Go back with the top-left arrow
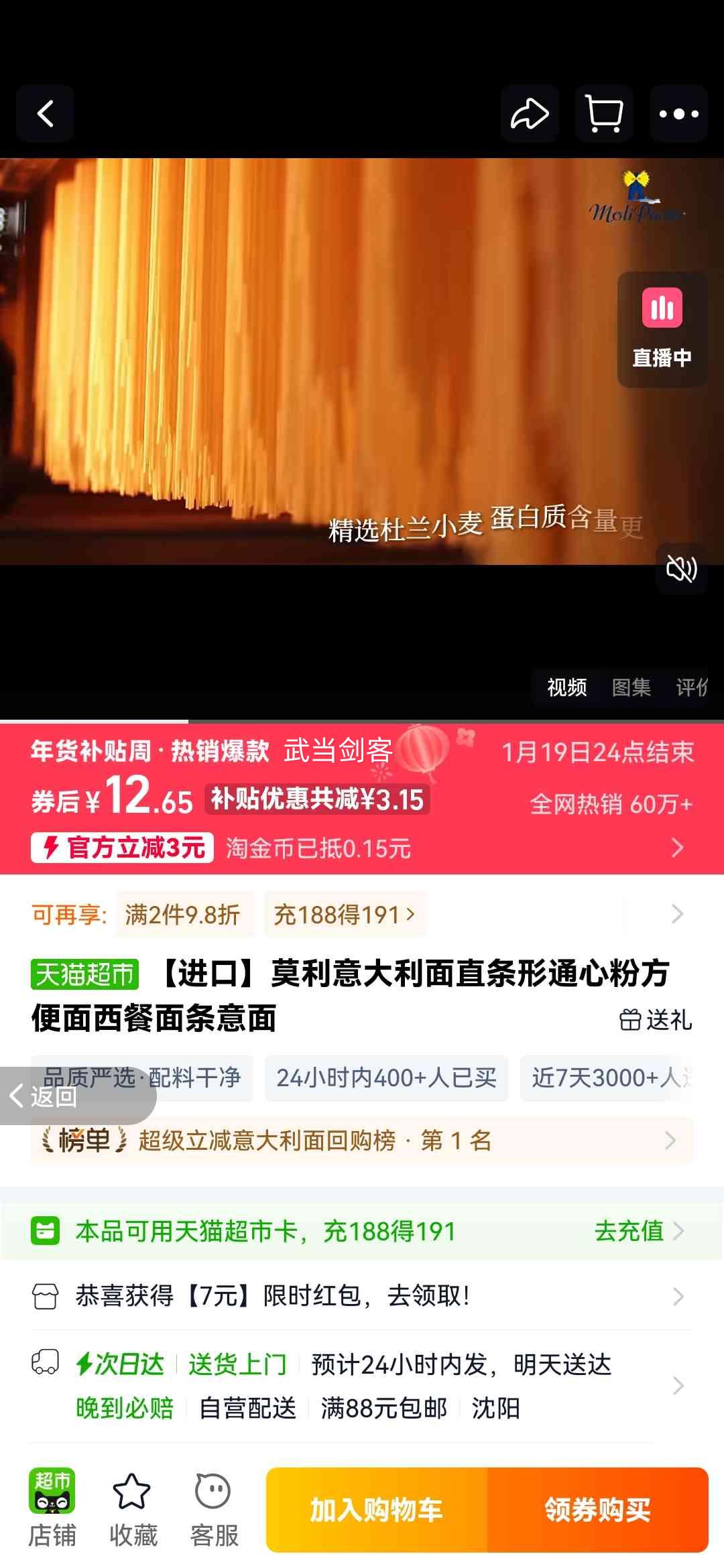This screenshot has width=724, height=1568. tap(45, 113)
